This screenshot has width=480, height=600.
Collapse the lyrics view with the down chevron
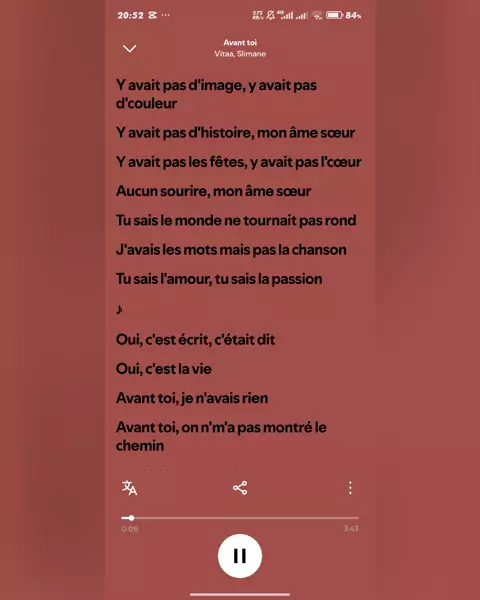coord(129,49)
